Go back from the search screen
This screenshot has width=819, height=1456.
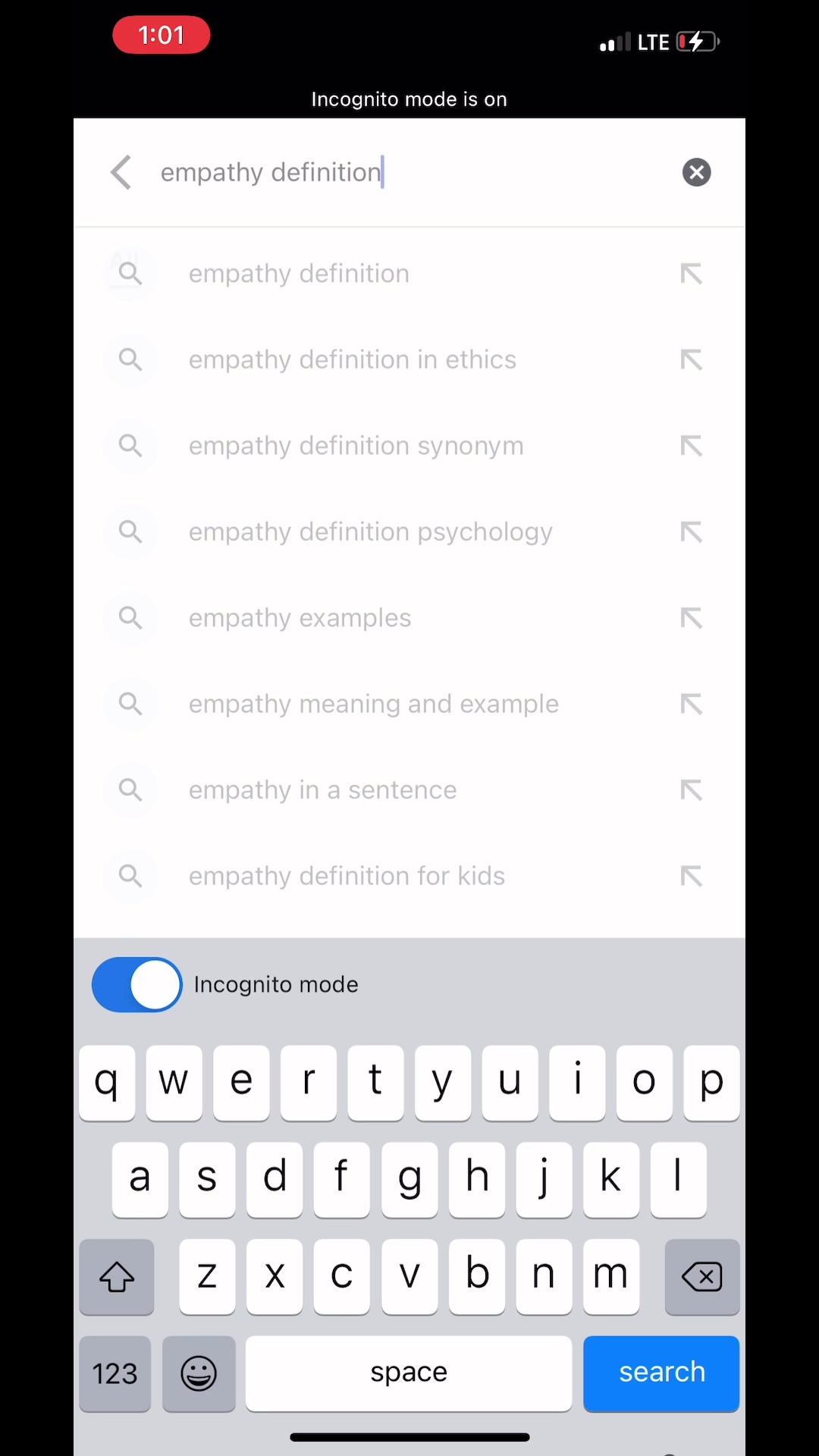coord(121,173)
